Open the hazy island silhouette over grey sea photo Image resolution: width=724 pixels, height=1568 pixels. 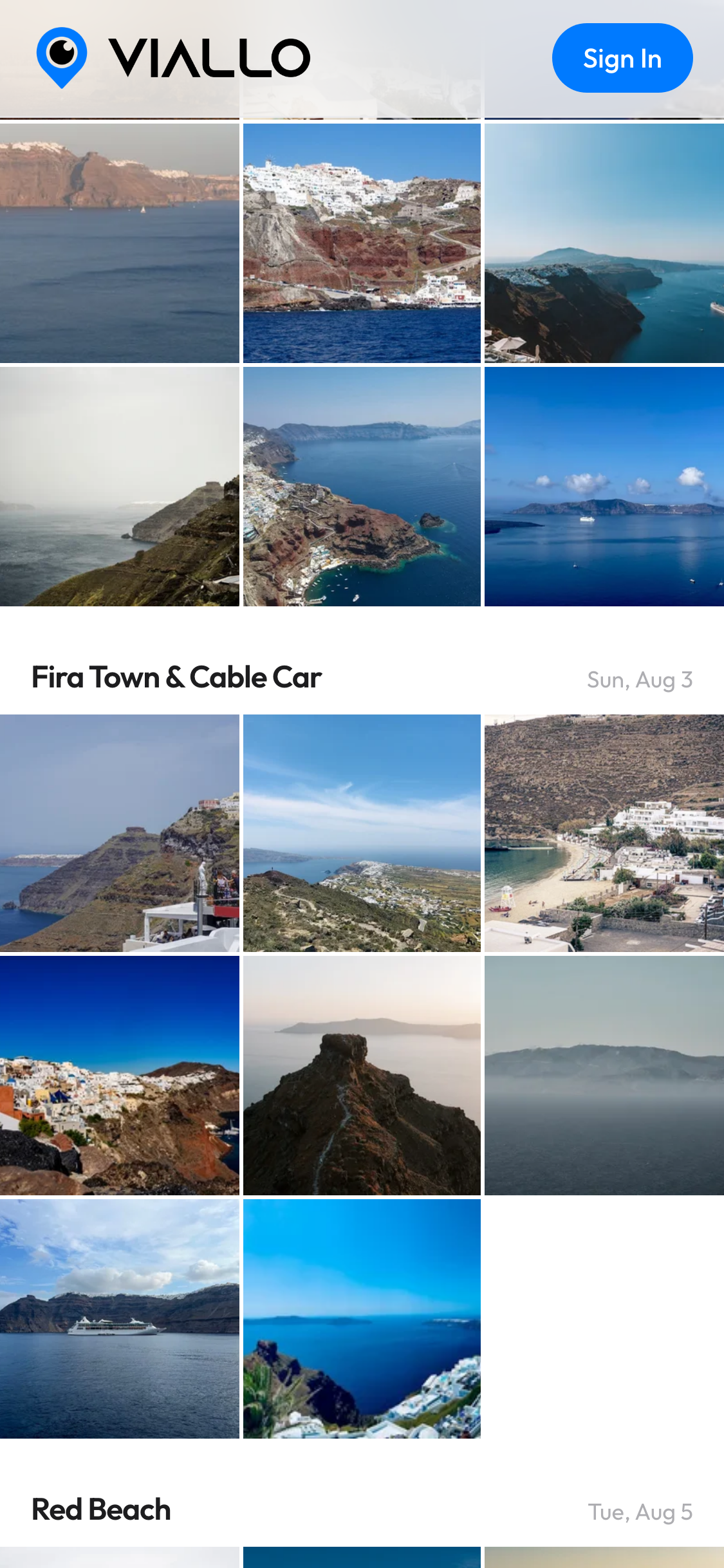[604, 1076]
